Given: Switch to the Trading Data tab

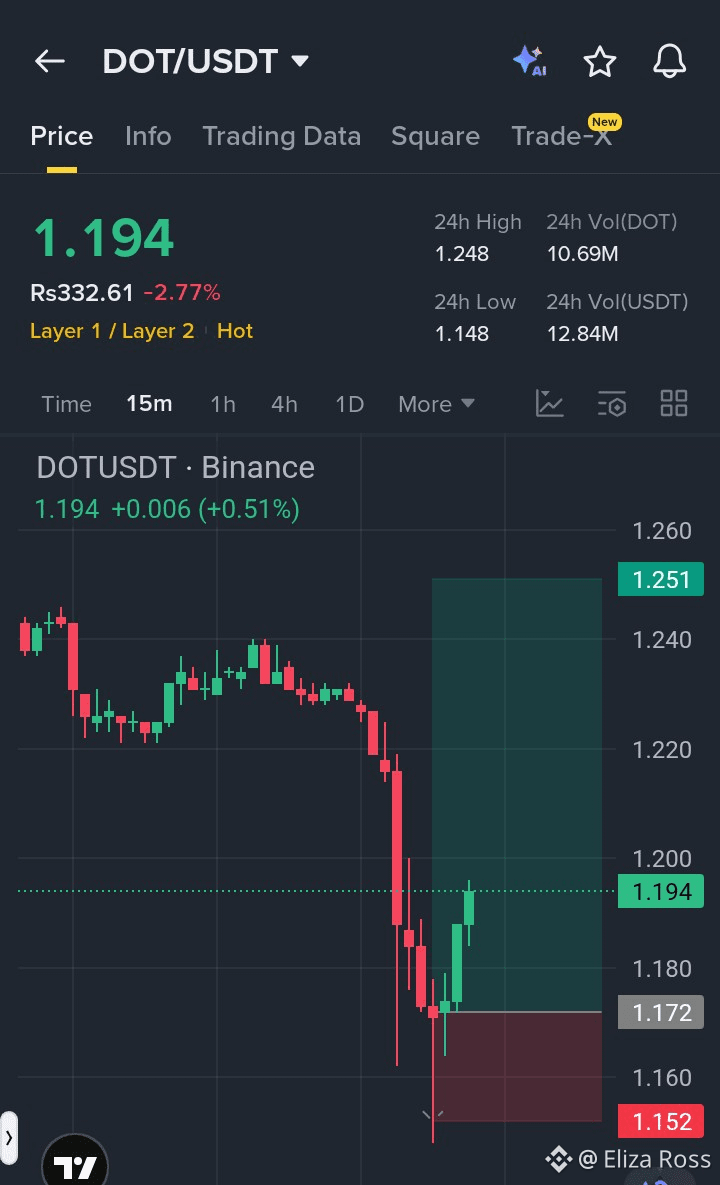Looking at the screenshot, I should click(281, 135).
